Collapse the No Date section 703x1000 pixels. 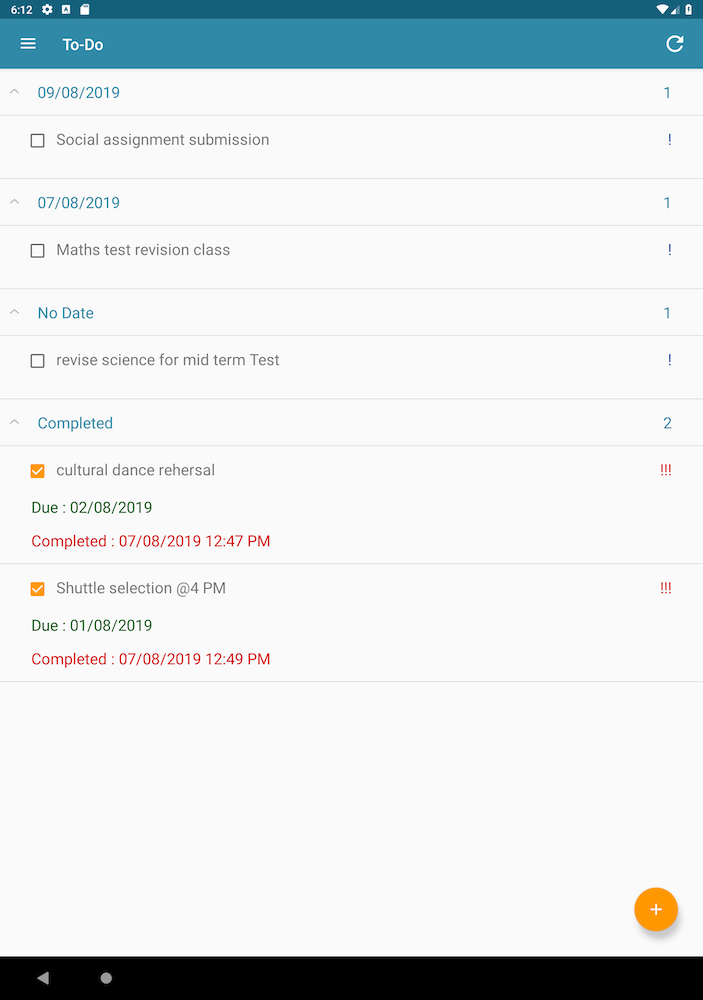click(14, 312)
